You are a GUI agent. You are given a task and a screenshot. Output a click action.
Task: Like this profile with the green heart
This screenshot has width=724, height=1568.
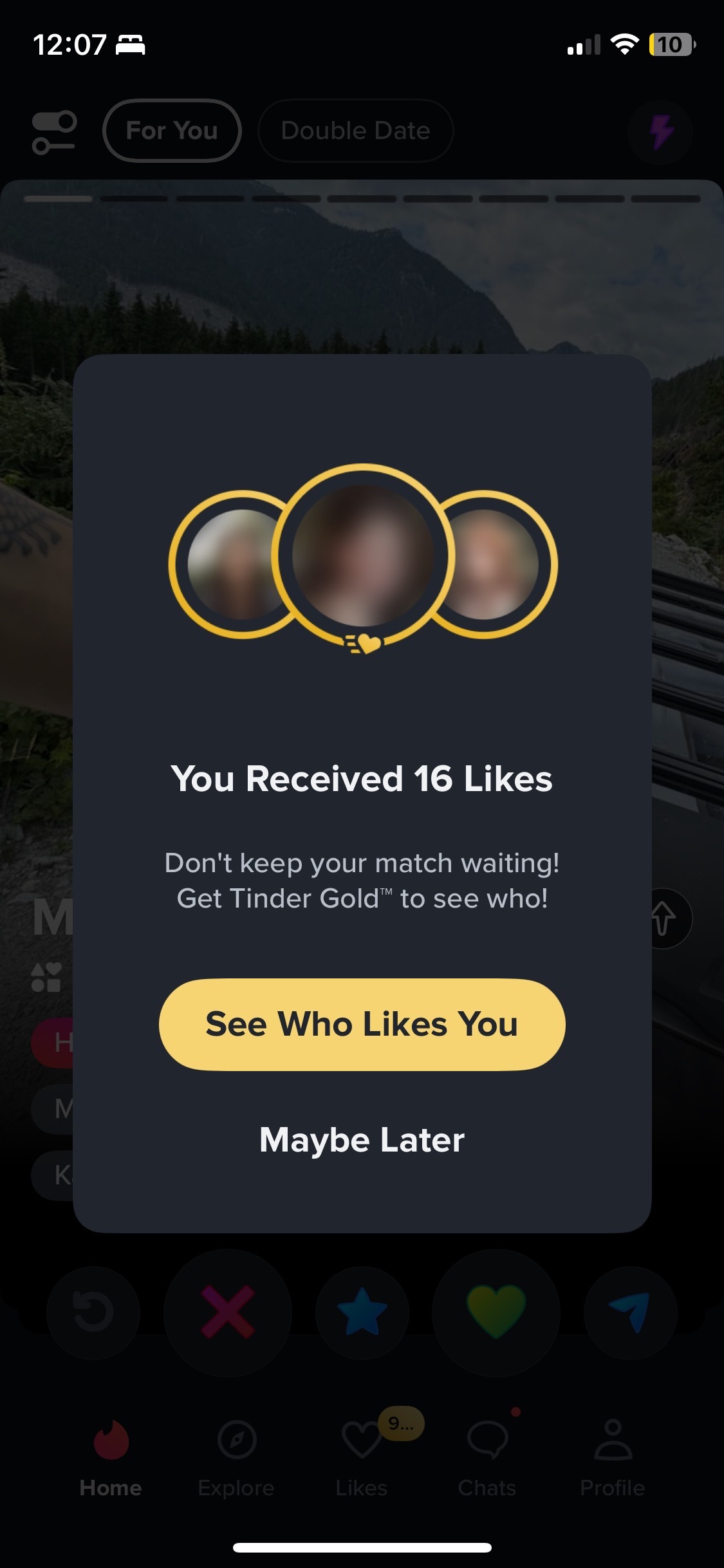496,1312
